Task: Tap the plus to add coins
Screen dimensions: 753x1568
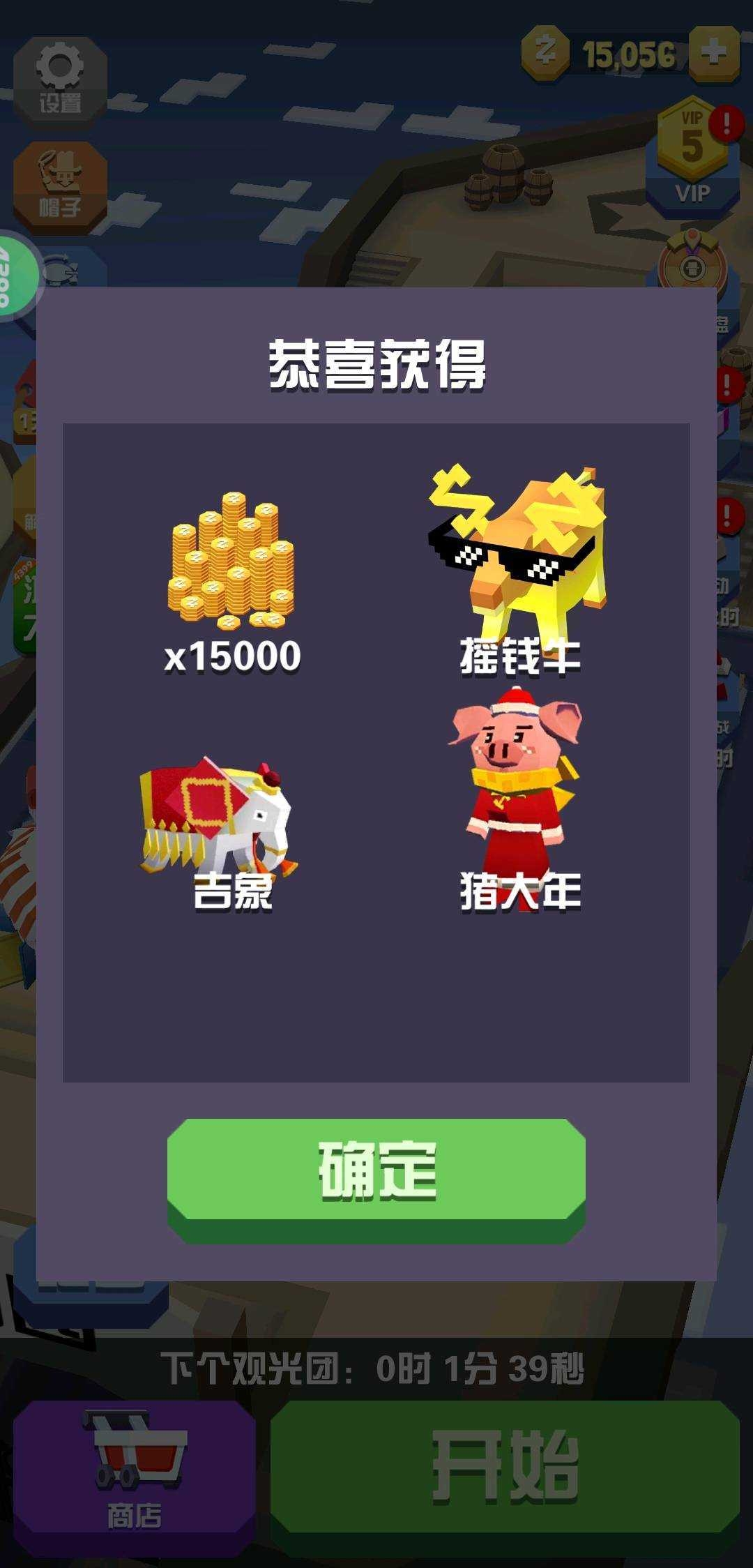Action: click(x=713, y=54)
